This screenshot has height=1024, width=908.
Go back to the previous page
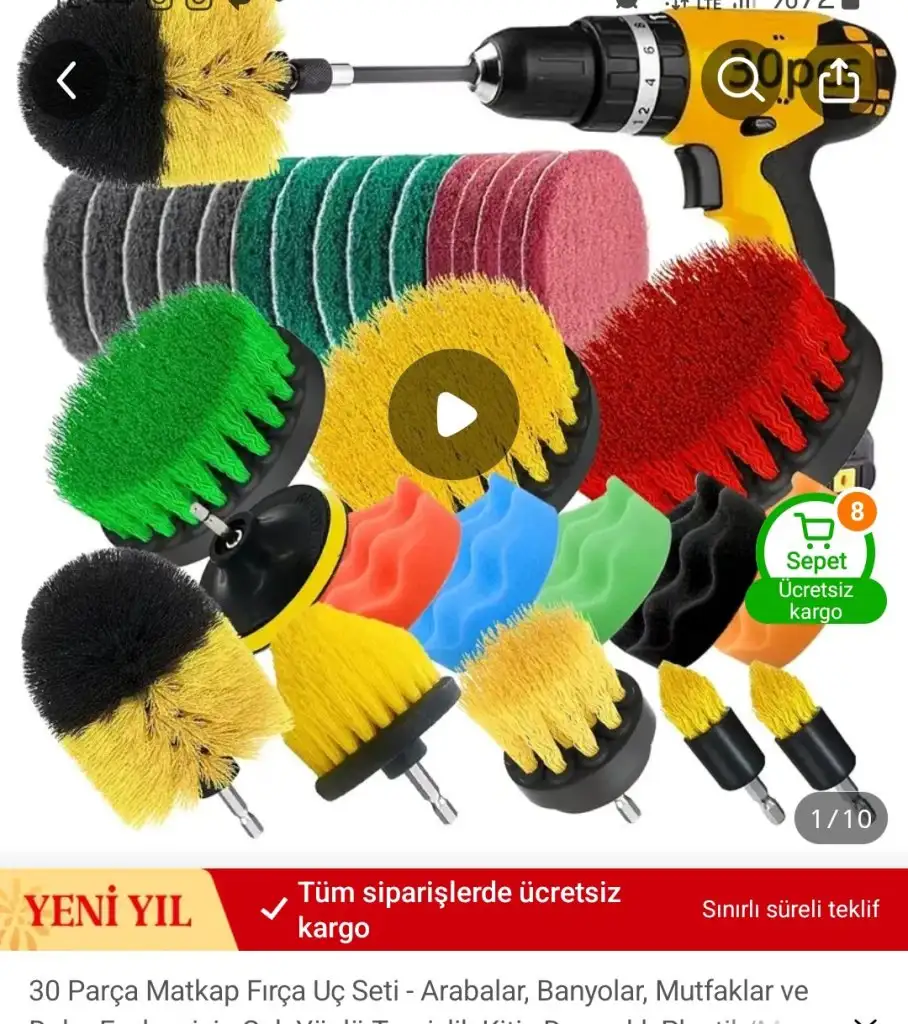click(x=67, y=81)
